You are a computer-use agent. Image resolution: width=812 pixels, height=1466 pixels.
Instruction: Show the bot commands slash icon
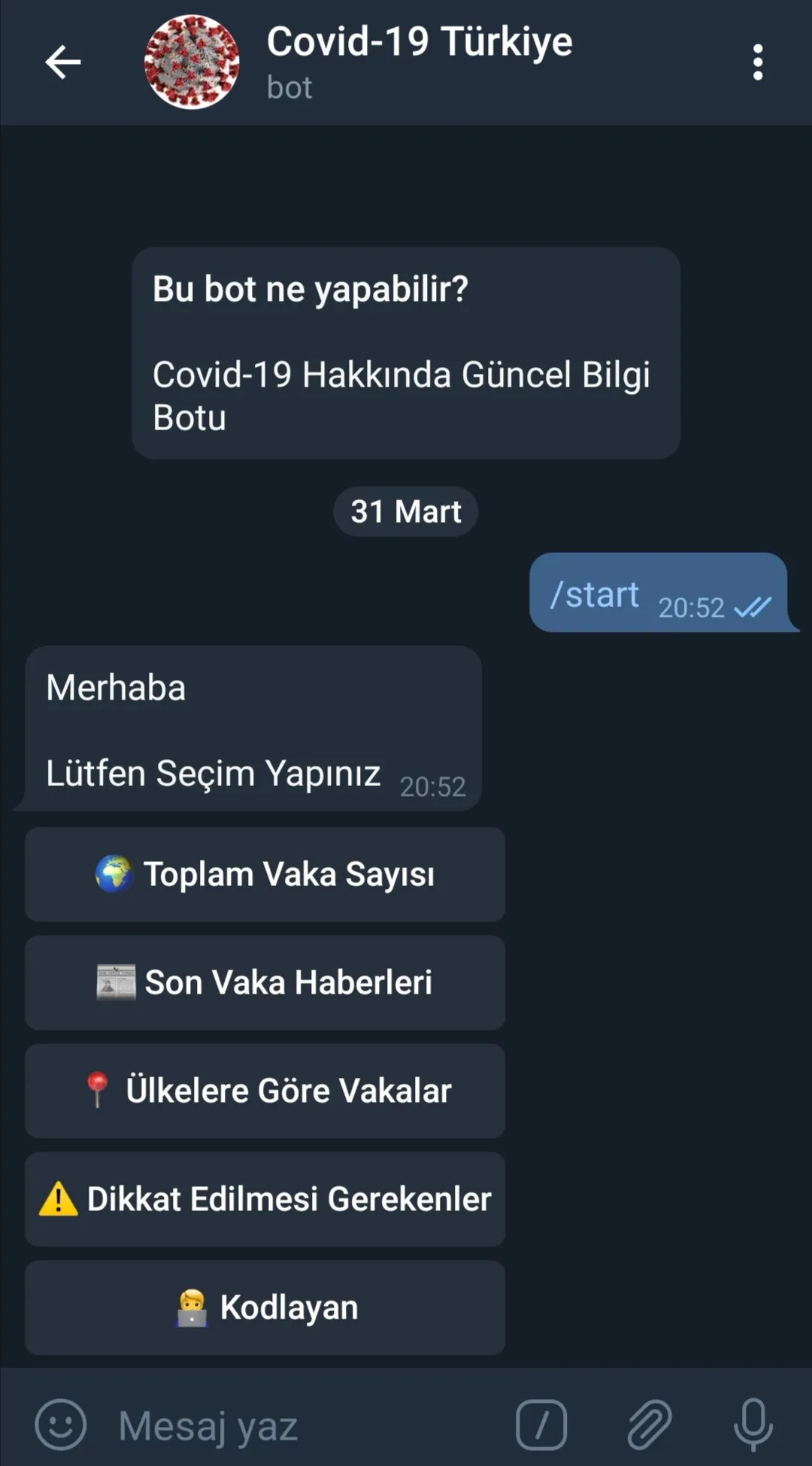[541, 1425]
